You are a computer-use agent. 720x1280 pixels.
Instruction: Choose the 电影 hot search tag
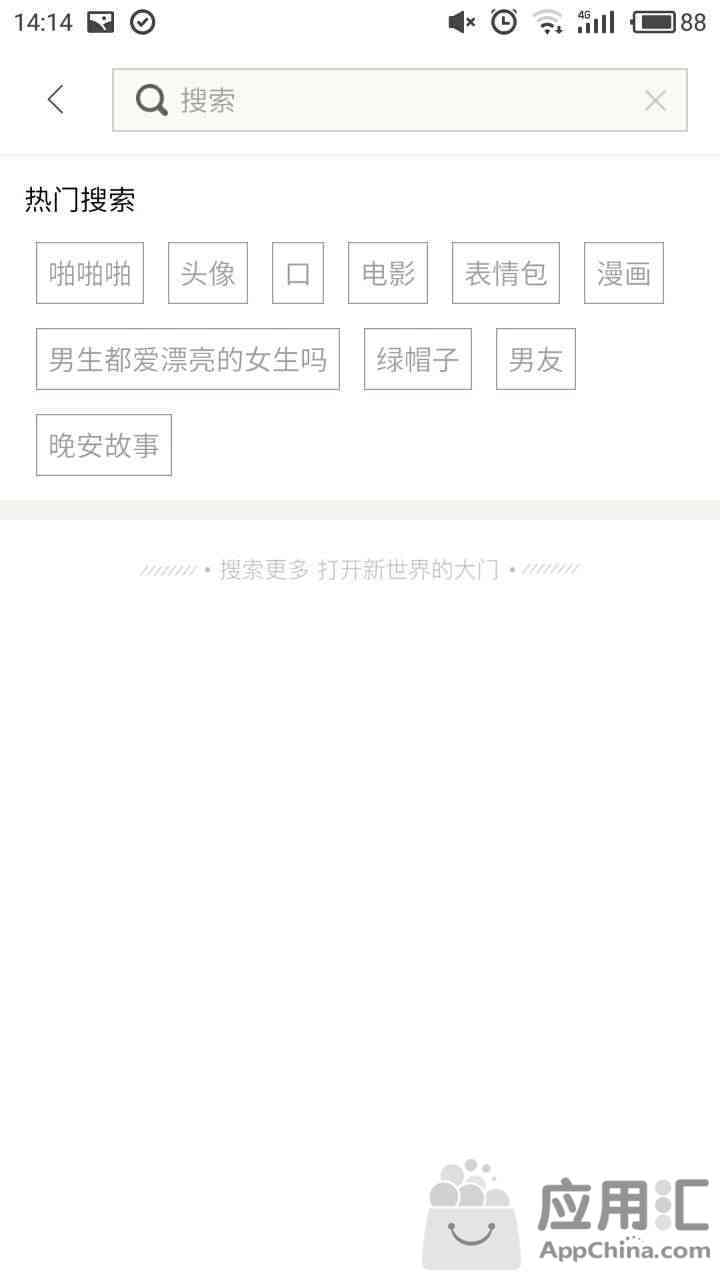coord(388,273)
